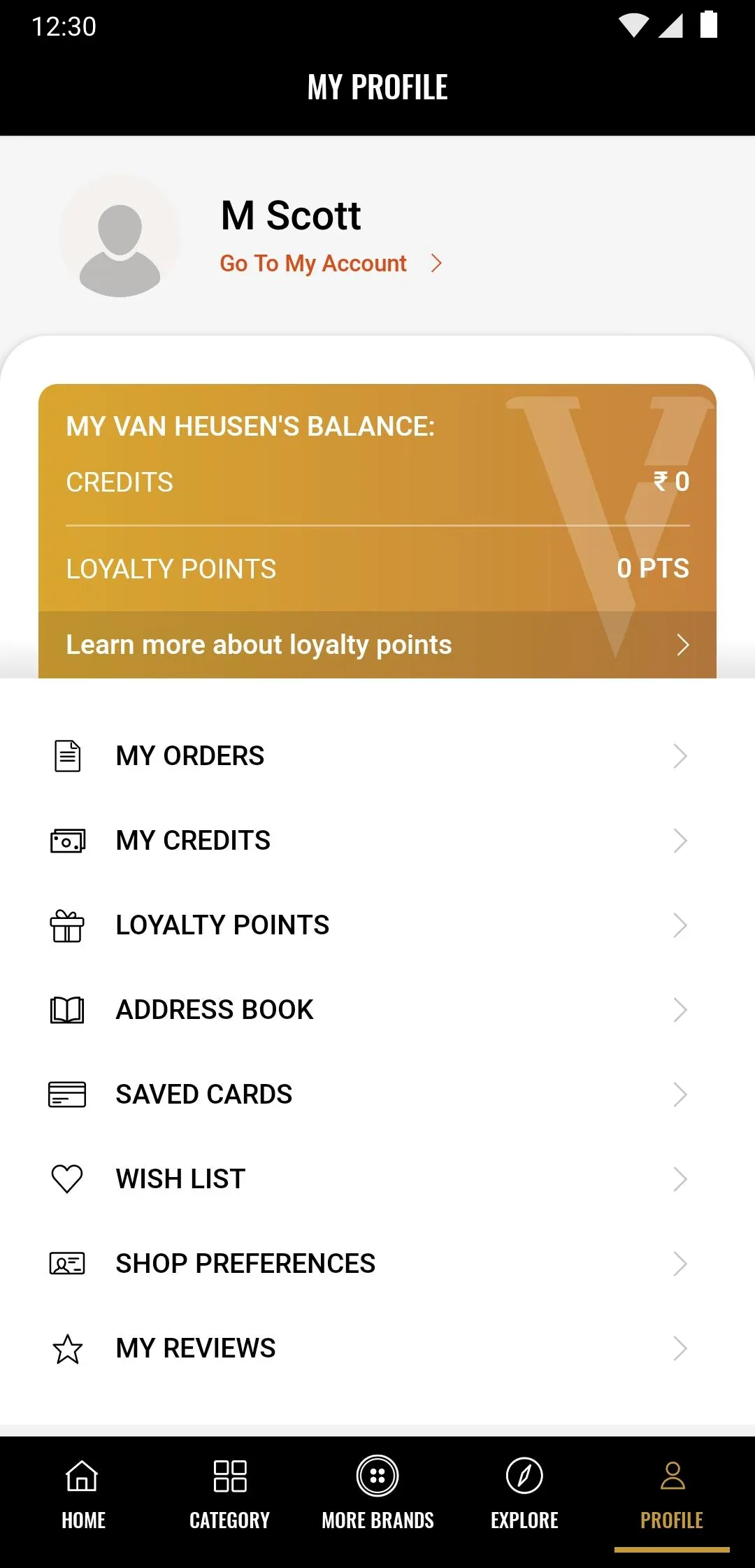This screenshot has width=755, height=1568.
Task: Select the My Orders document icon
Action: coord(66,755)
